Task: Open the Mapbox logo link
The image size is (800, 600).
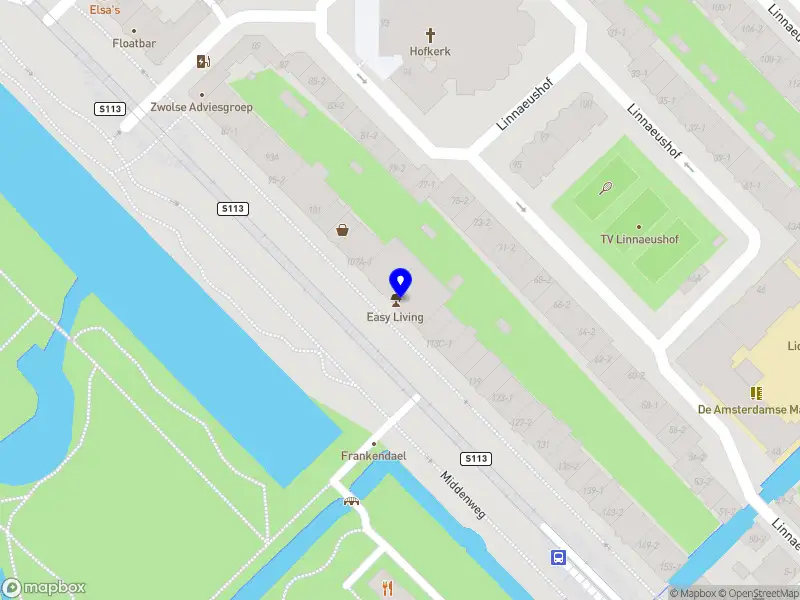Action: (44, 587)
